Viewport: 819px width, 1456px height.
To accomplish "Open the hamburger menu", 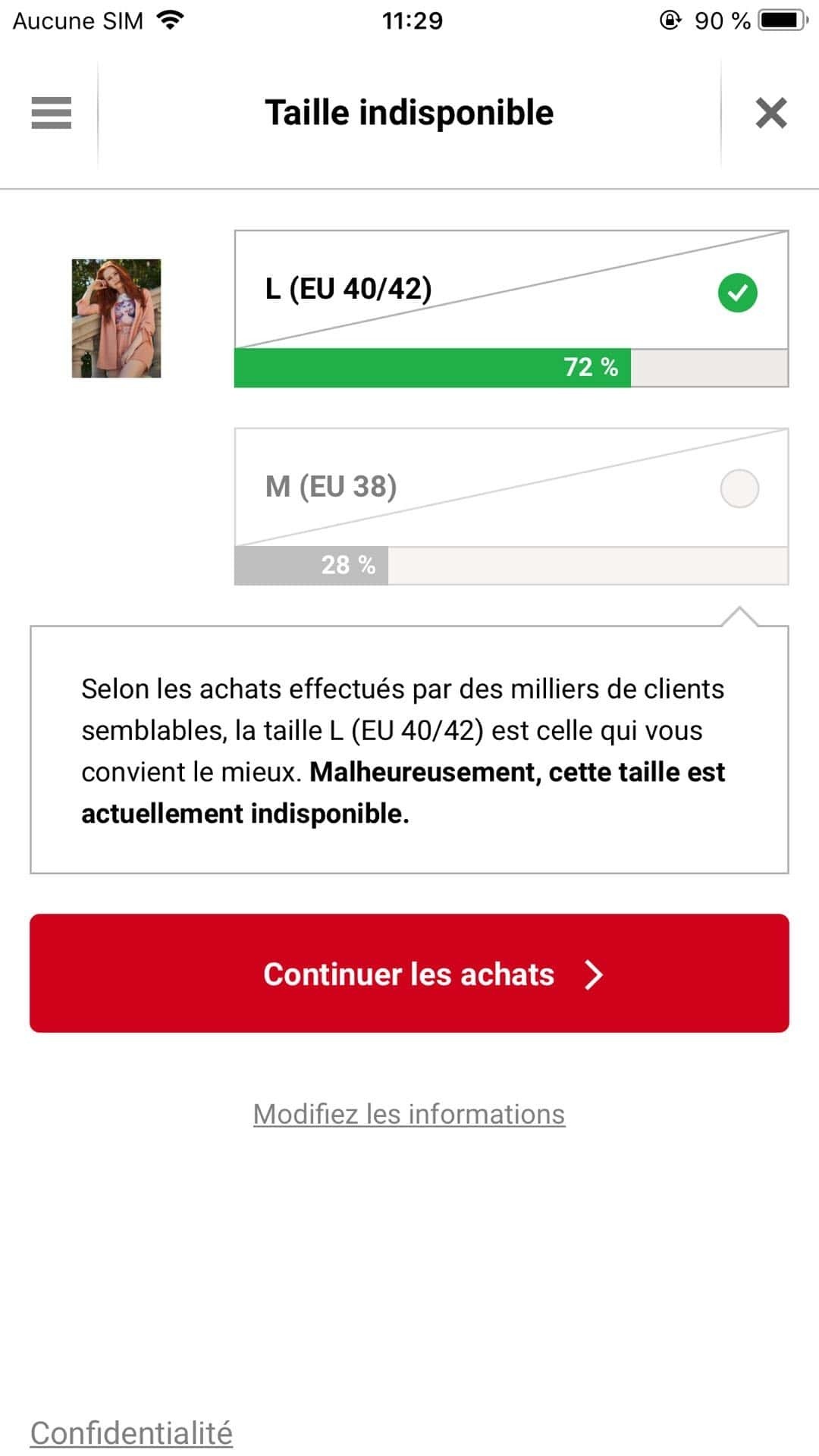I will tap(51, 113).
